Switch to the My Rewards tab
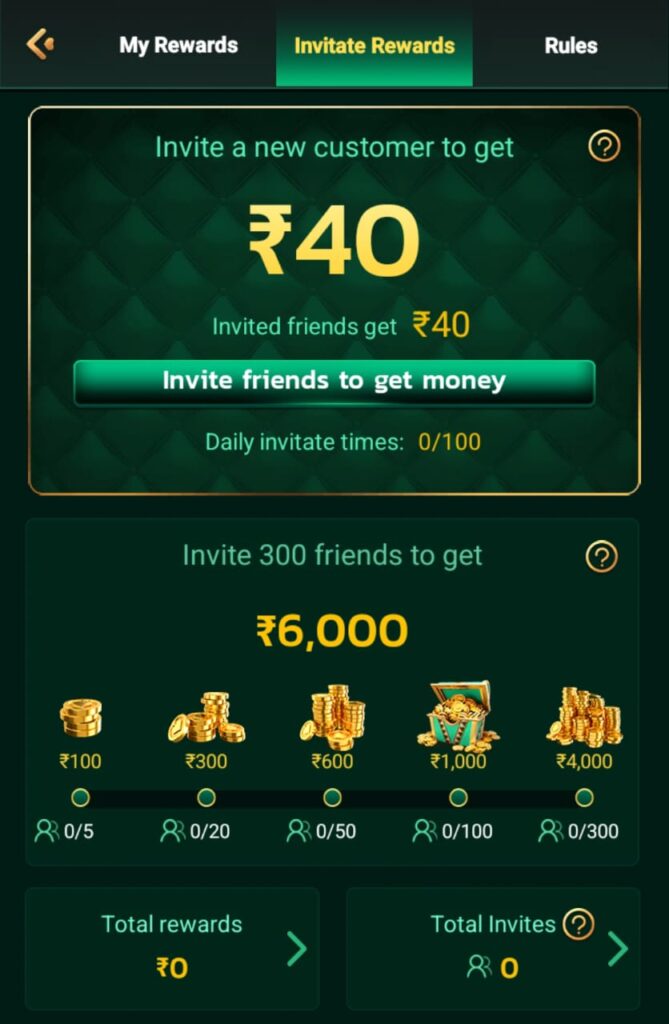This screenshot has width=669, height=1024. (178, 45)
